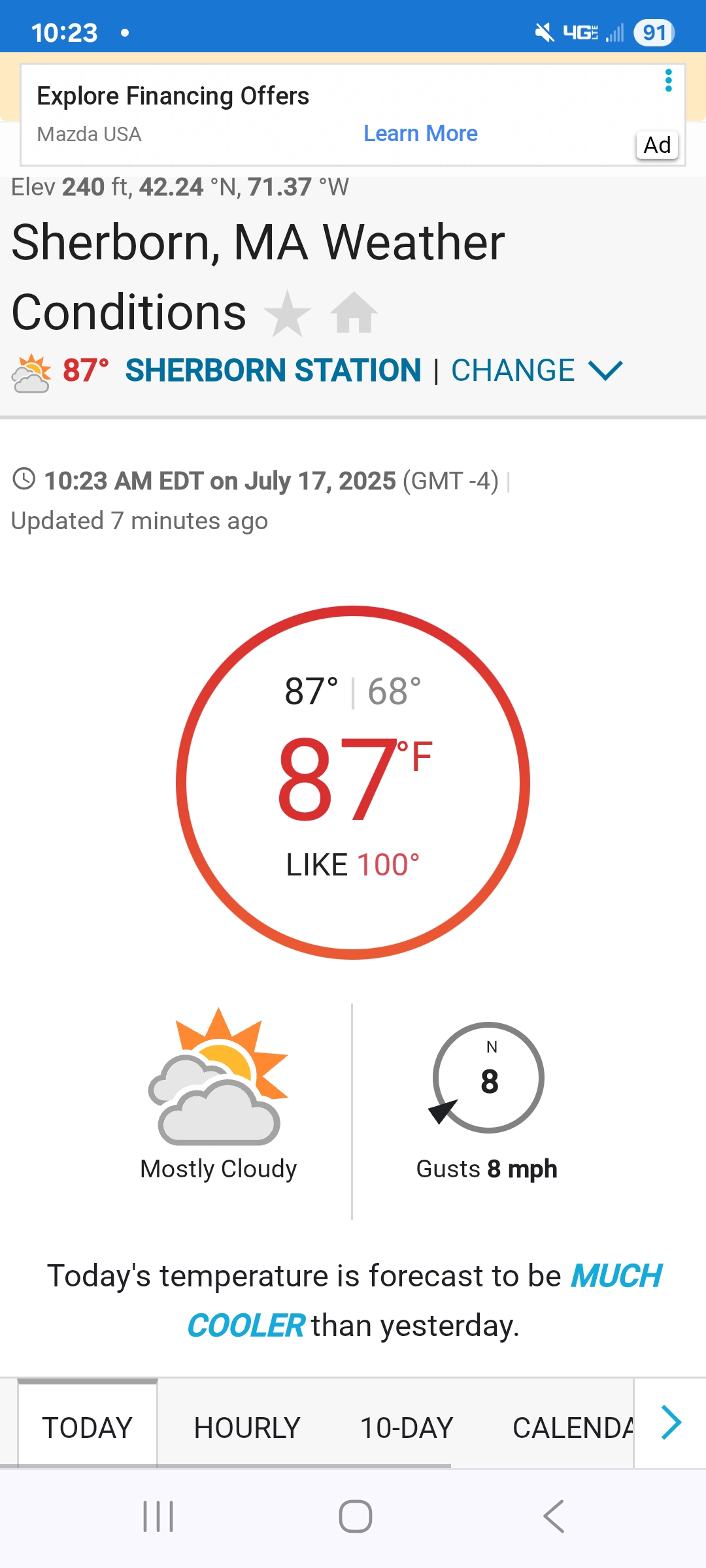Show more tabs with the right arrow
The height and width of the screenshot is (1568, 706).
pyautogui.click(x=671, y=1423)
